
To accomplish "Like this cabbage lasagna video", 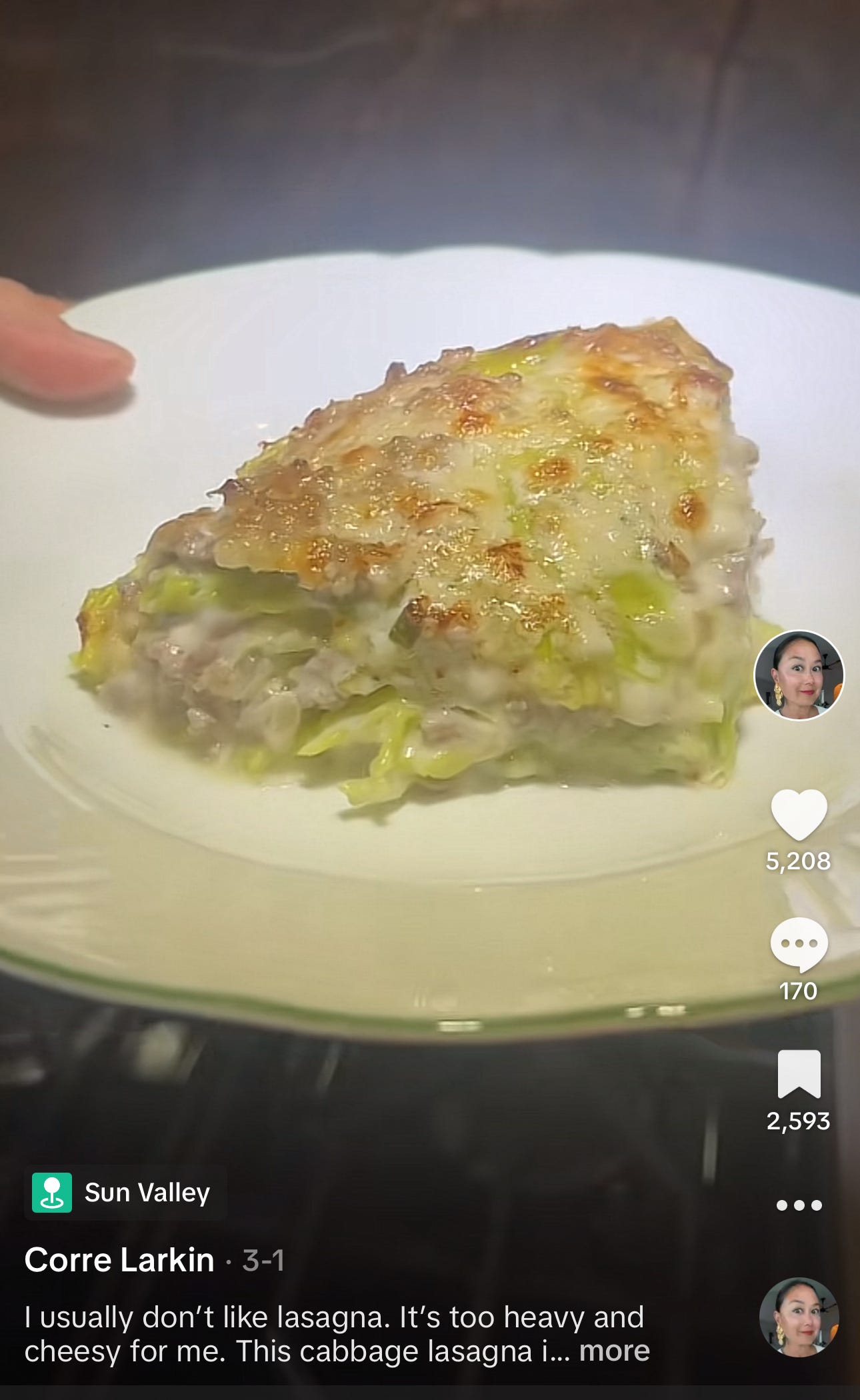I will pos(799,813).
